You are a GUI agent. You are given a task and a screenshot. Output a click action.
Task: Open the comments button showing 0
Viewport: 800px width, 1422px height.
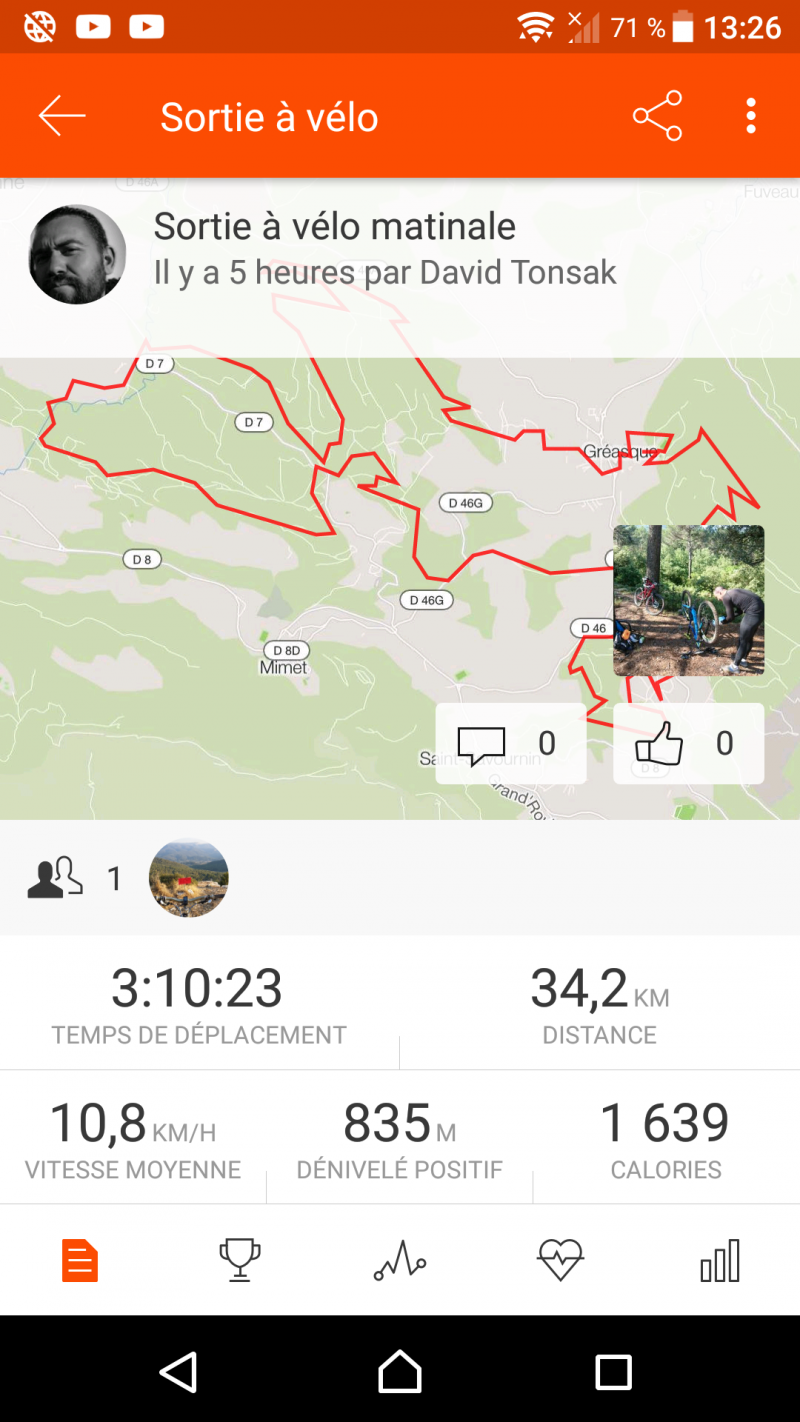click(x=510, y=743)
